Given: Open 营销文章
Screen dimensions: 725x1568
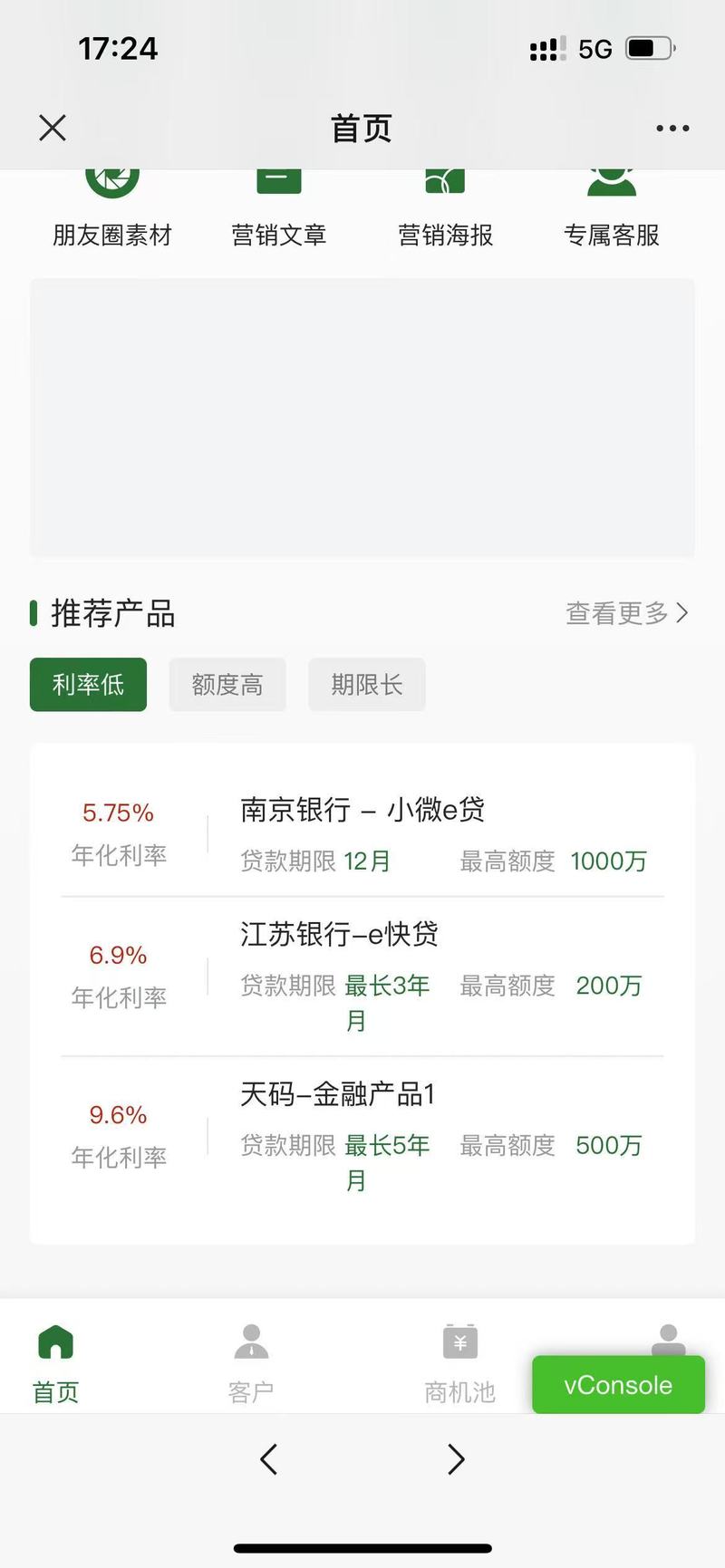Looking at the screenshot, I should [x=279, y=208].
